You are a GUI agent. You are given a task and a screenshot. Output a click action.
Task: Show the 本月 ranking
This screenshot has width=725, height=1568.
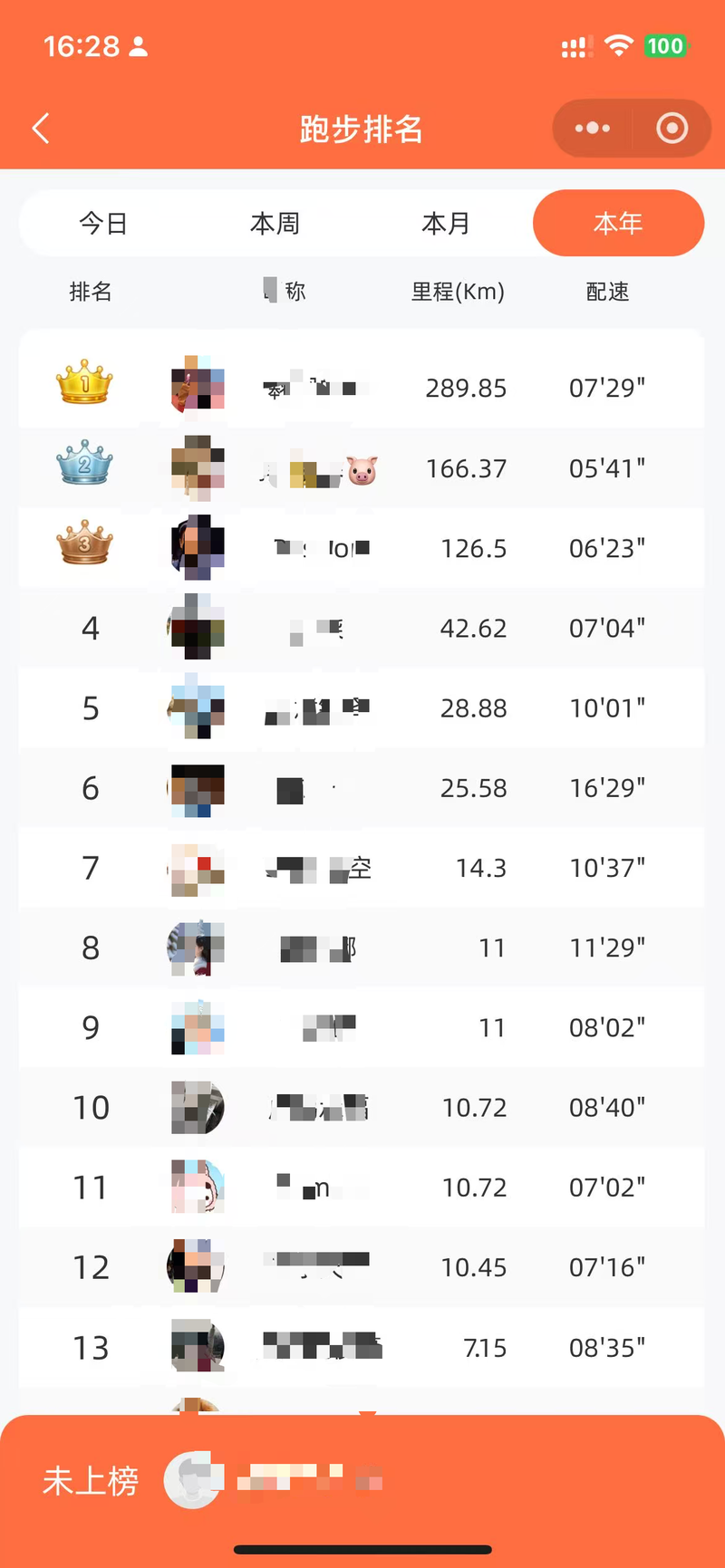tap(446, 223)
